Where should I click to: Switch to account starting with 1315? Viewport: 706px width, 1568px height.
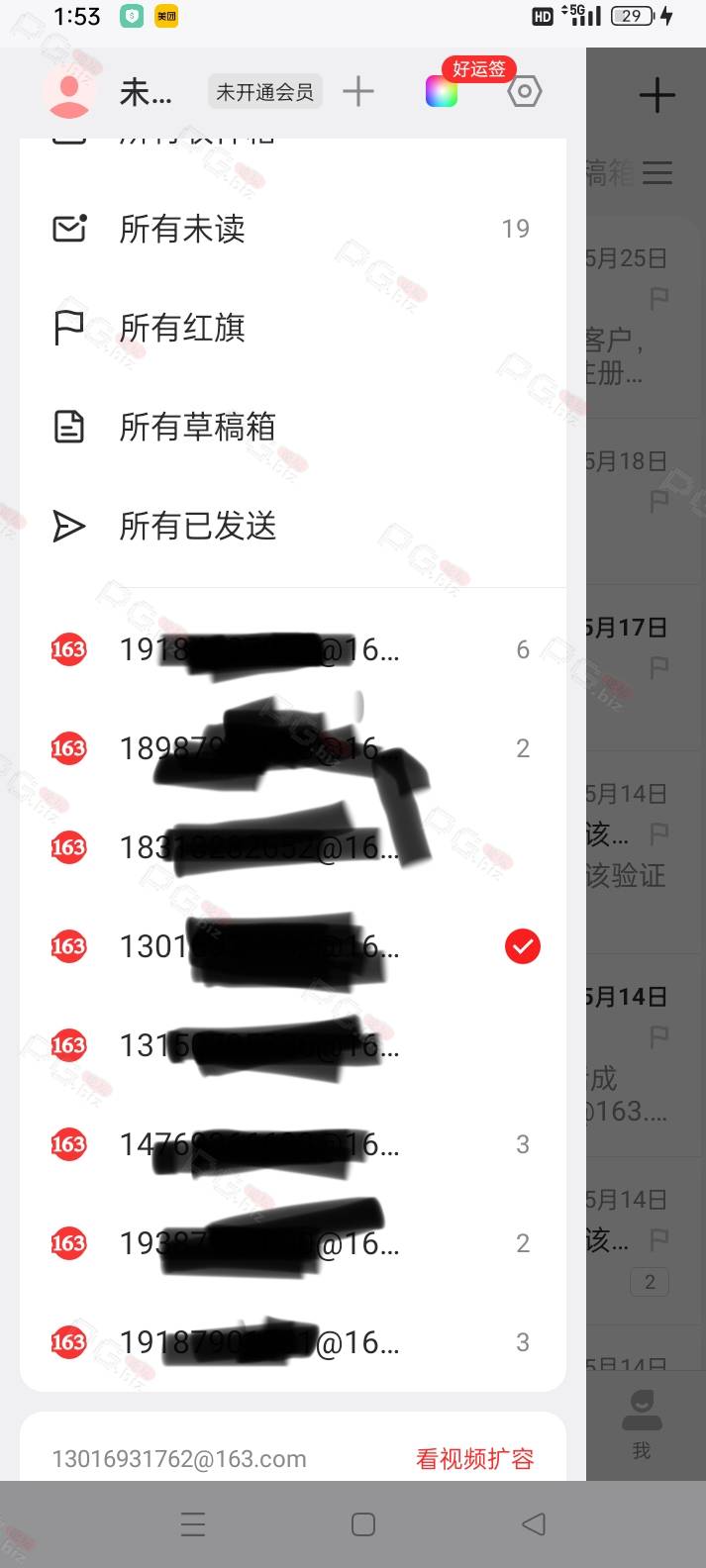[x=293, y=1045]
